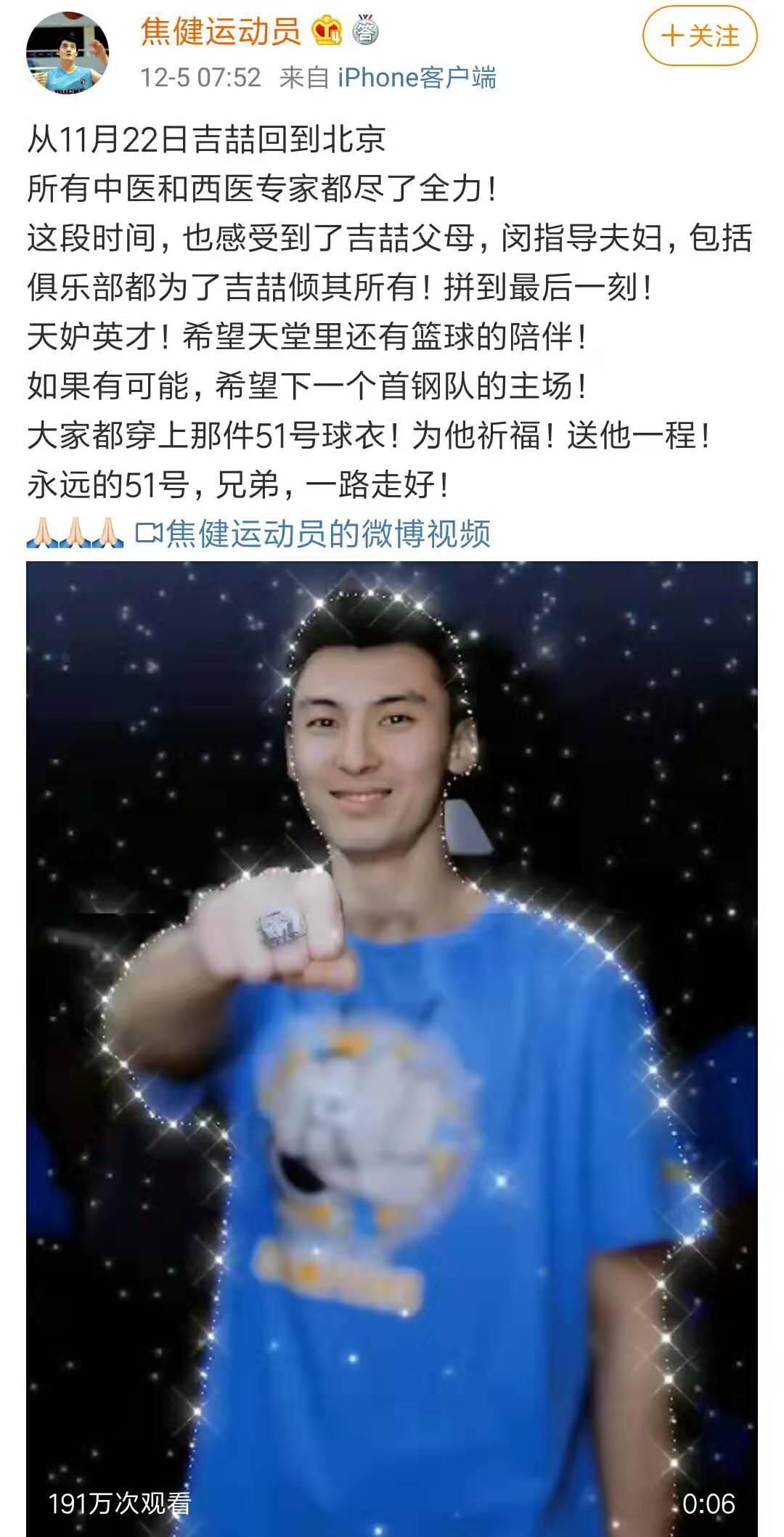Viewport: 784px width, 1537px height.
Task: Follow 焦健运动员 with the 关注 button
Action: click(x=700, y=36)
